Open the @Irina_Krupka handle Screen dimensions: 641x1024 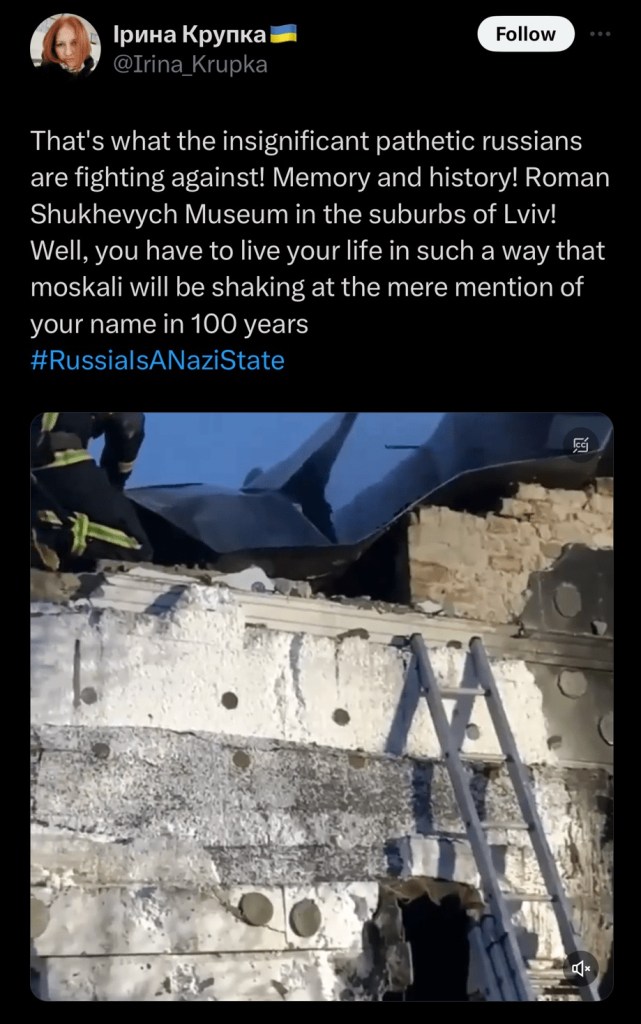pos(193,65)
